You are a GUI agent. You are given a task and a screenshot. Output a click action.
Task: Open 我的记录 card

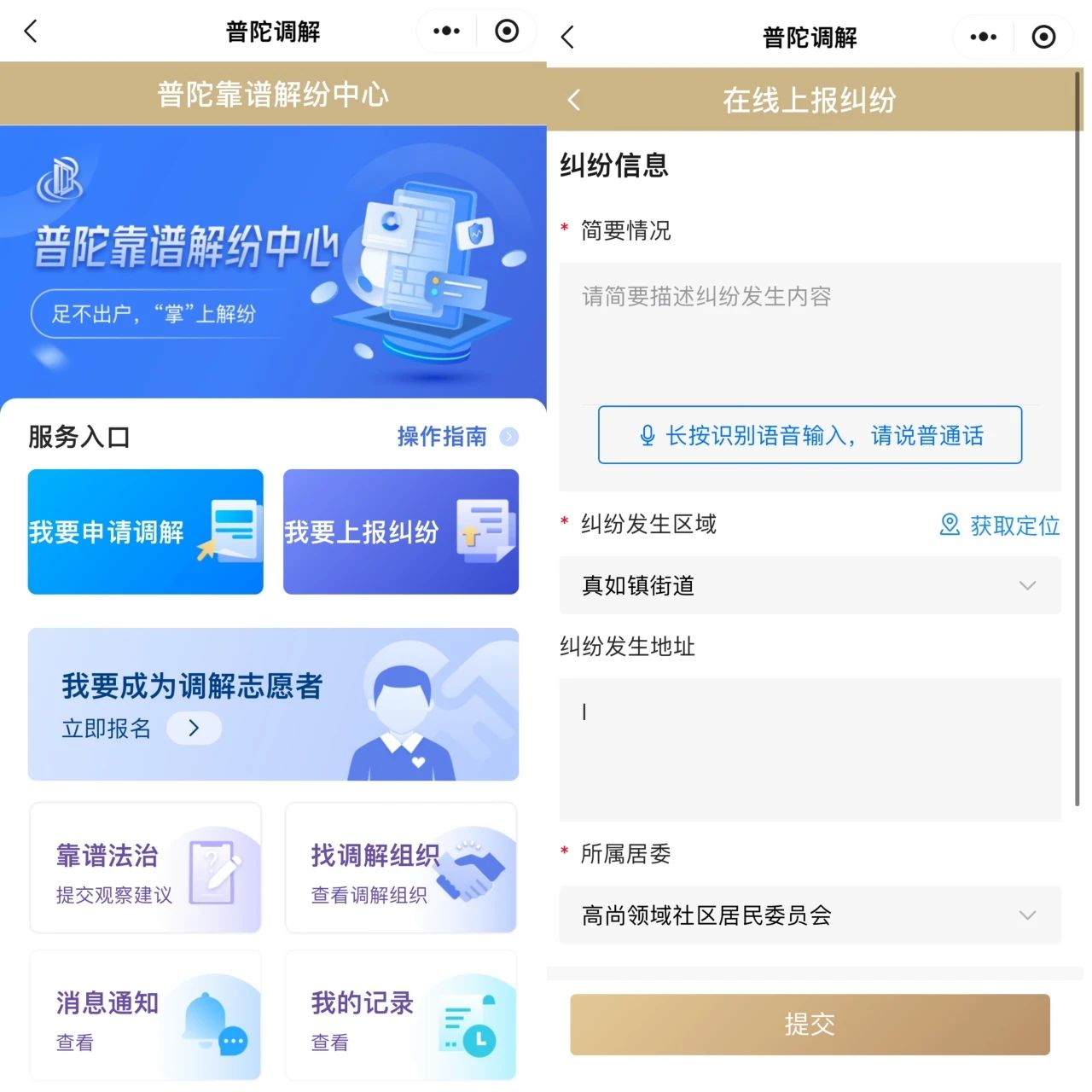point(400,1015)
